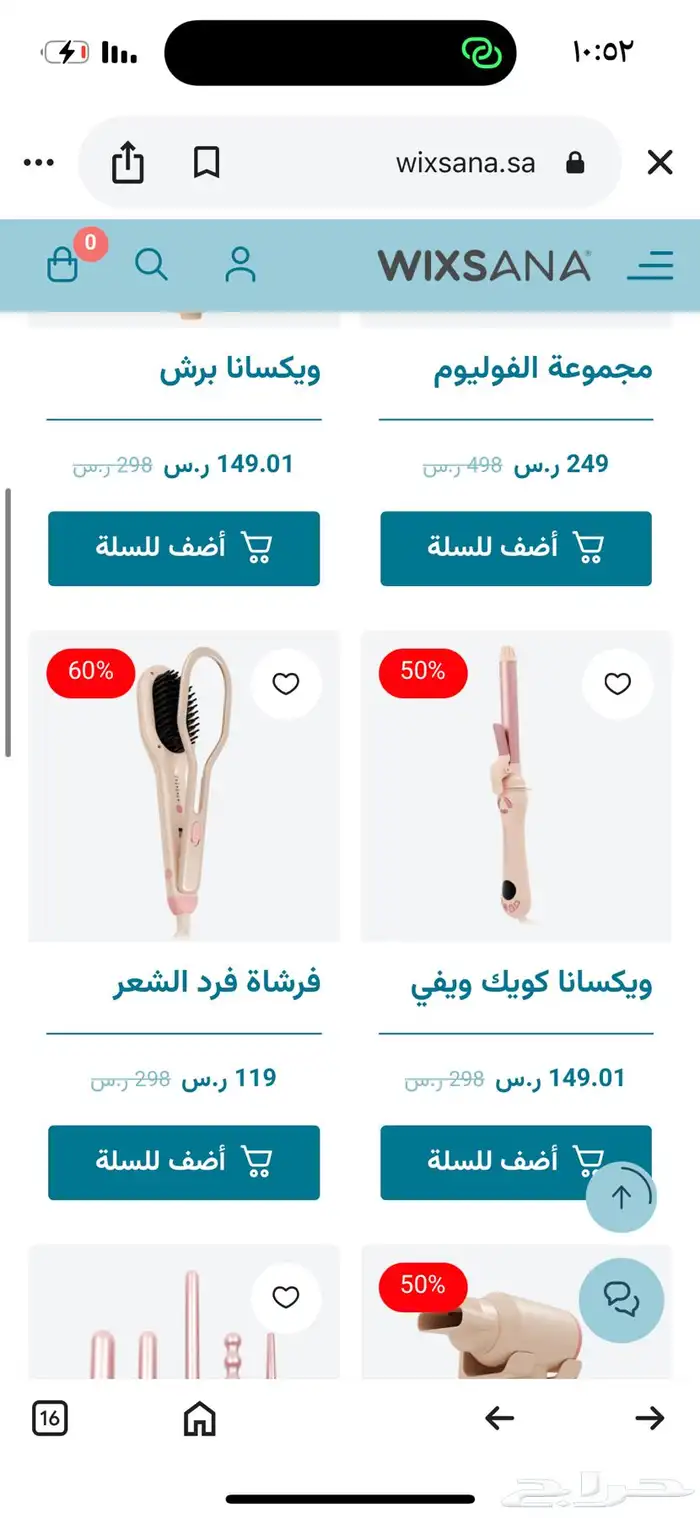Screen dimensions: 700x1518
Task: Favorite the ويكسانا كويك ويفي product
Action: pyautogui.click(x=618, y=684)
